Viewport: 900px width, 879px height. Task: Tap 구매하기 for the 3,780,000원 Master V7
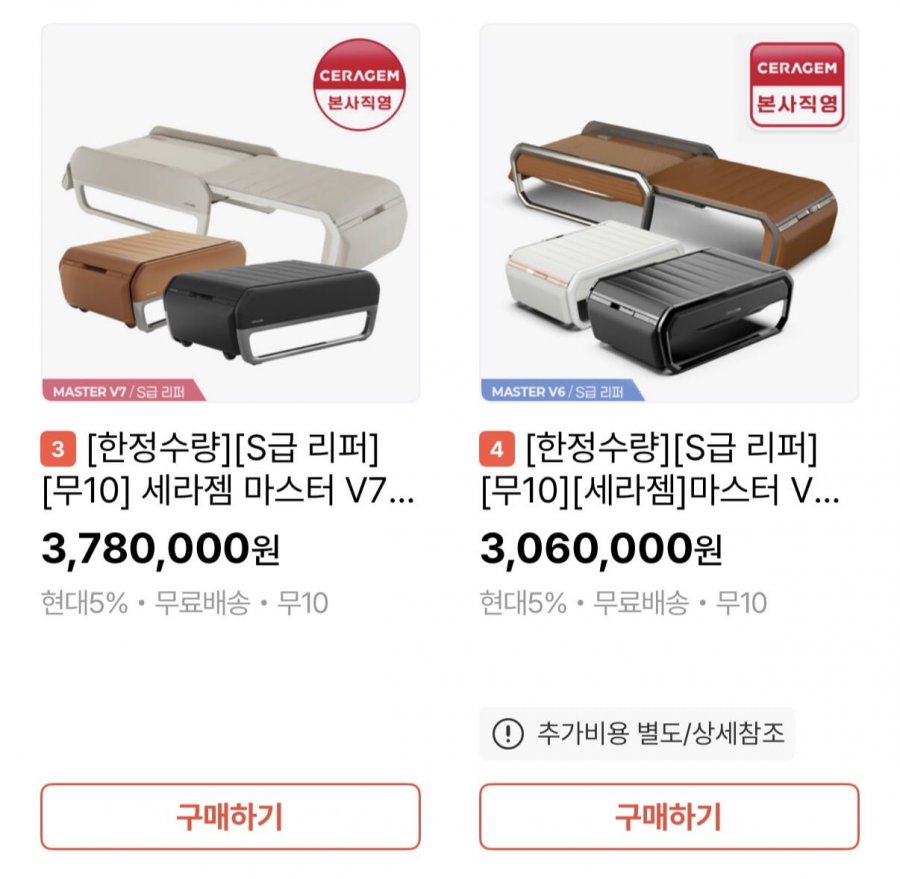point(230,816)
